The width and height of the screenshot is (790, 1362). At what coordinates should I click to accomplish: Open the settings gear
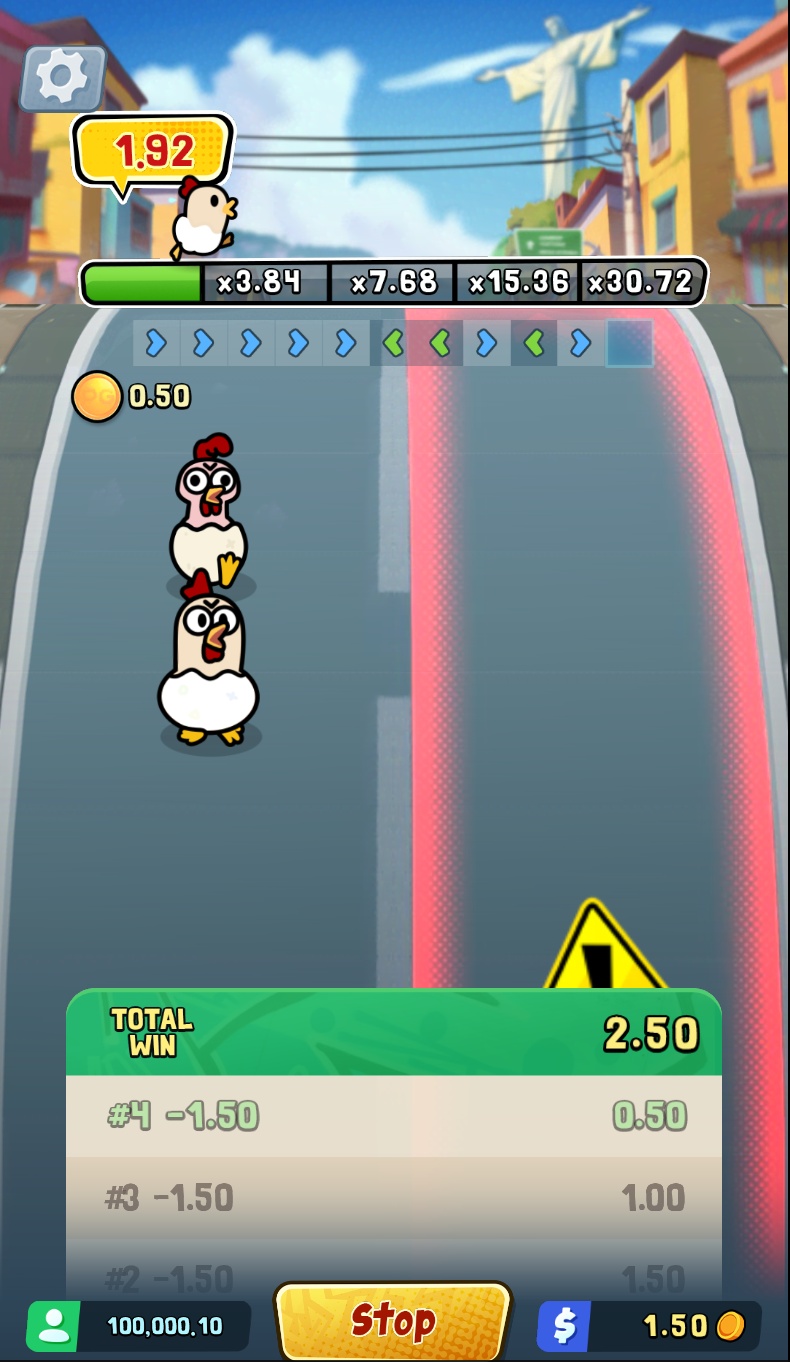(x=64, y=77)
